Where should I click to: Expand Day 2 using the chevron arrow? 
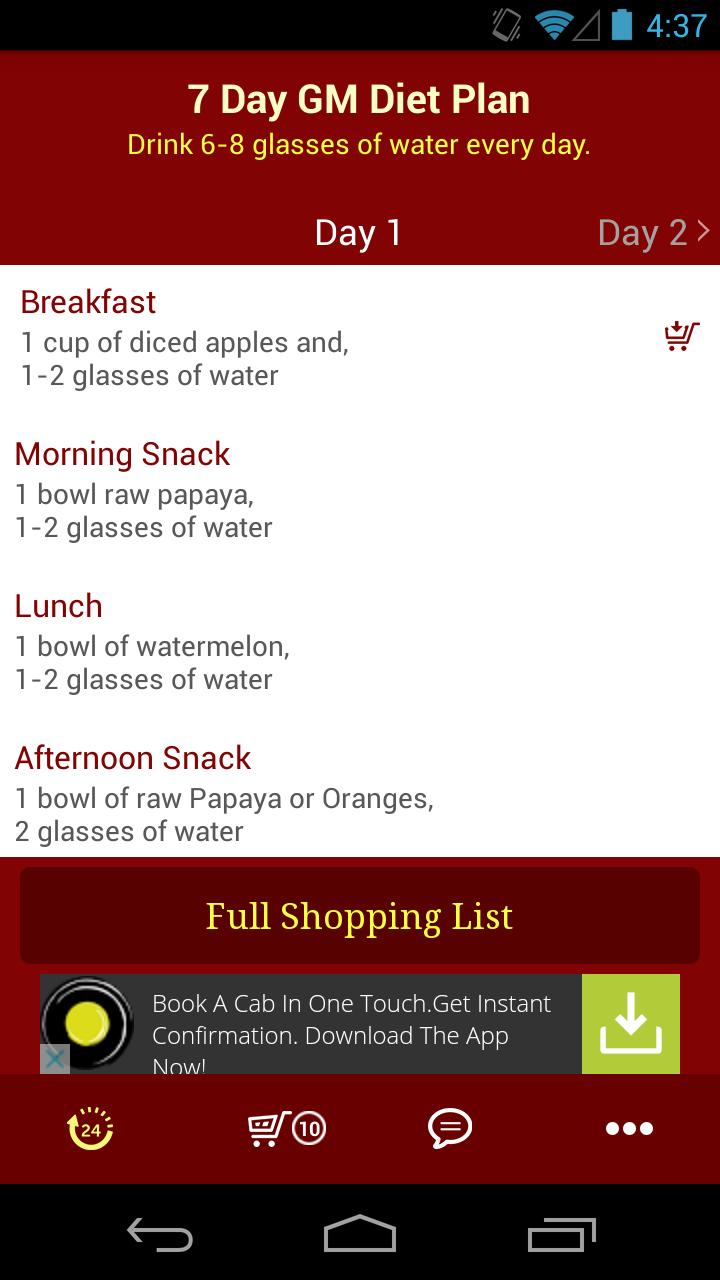[705, 231]
